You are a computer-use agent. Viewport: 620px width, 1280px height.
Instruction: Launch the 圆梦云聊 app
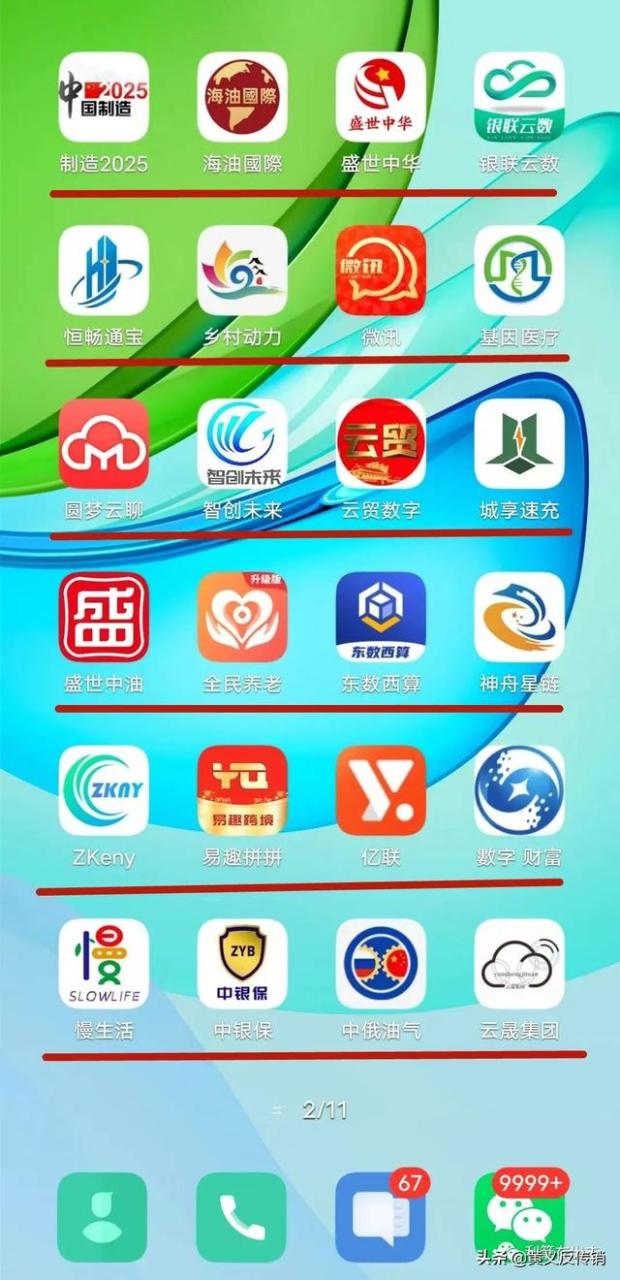(104, 444)
